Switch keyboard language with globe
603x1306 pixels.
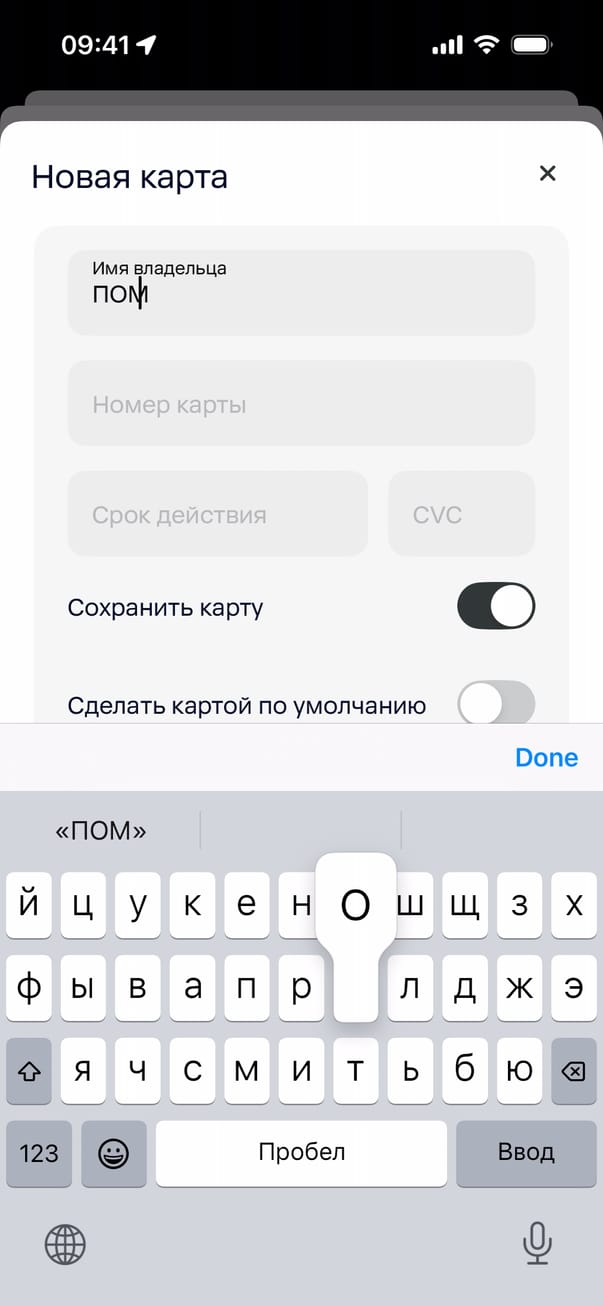(65, 1245)
